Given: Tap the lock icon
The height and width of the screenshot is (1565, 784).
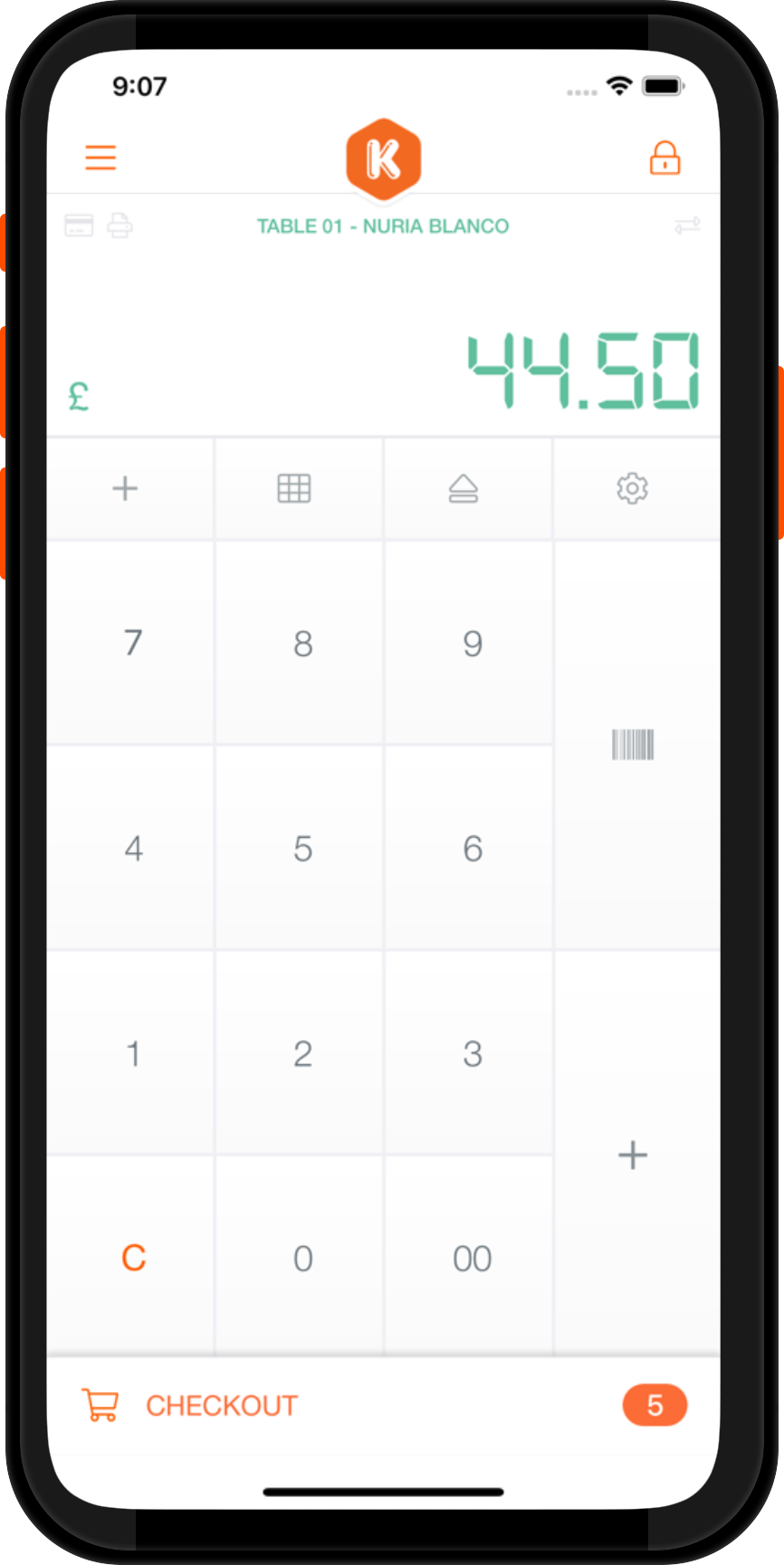Looking at the screenshot, I should pyautogui.click(x=664, y=158).
